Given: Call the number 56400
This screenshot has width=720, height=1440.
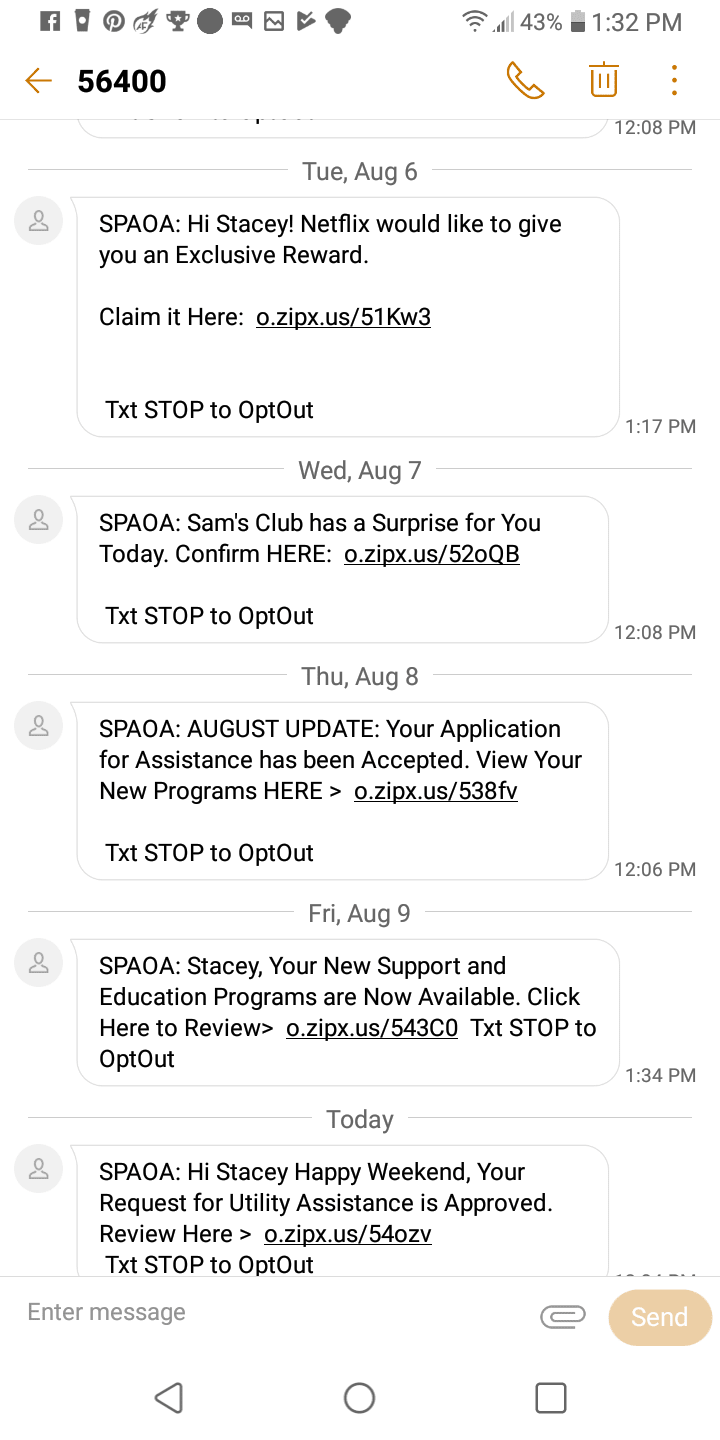Looking at the screenshot, I should 525,81.
